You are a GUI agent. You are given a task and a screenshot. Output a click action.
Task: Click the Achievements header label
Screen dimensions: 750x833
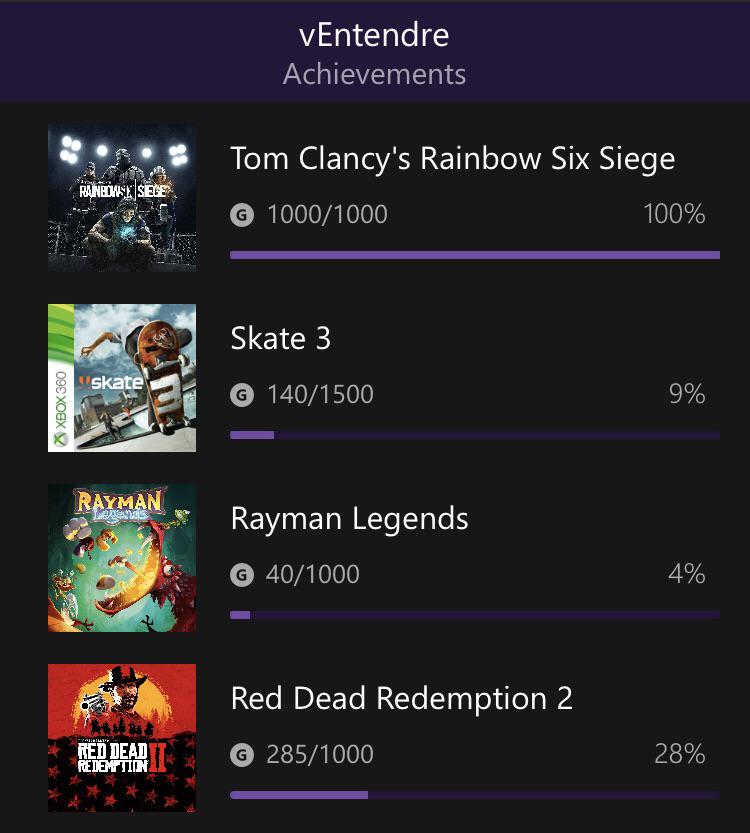375,73
